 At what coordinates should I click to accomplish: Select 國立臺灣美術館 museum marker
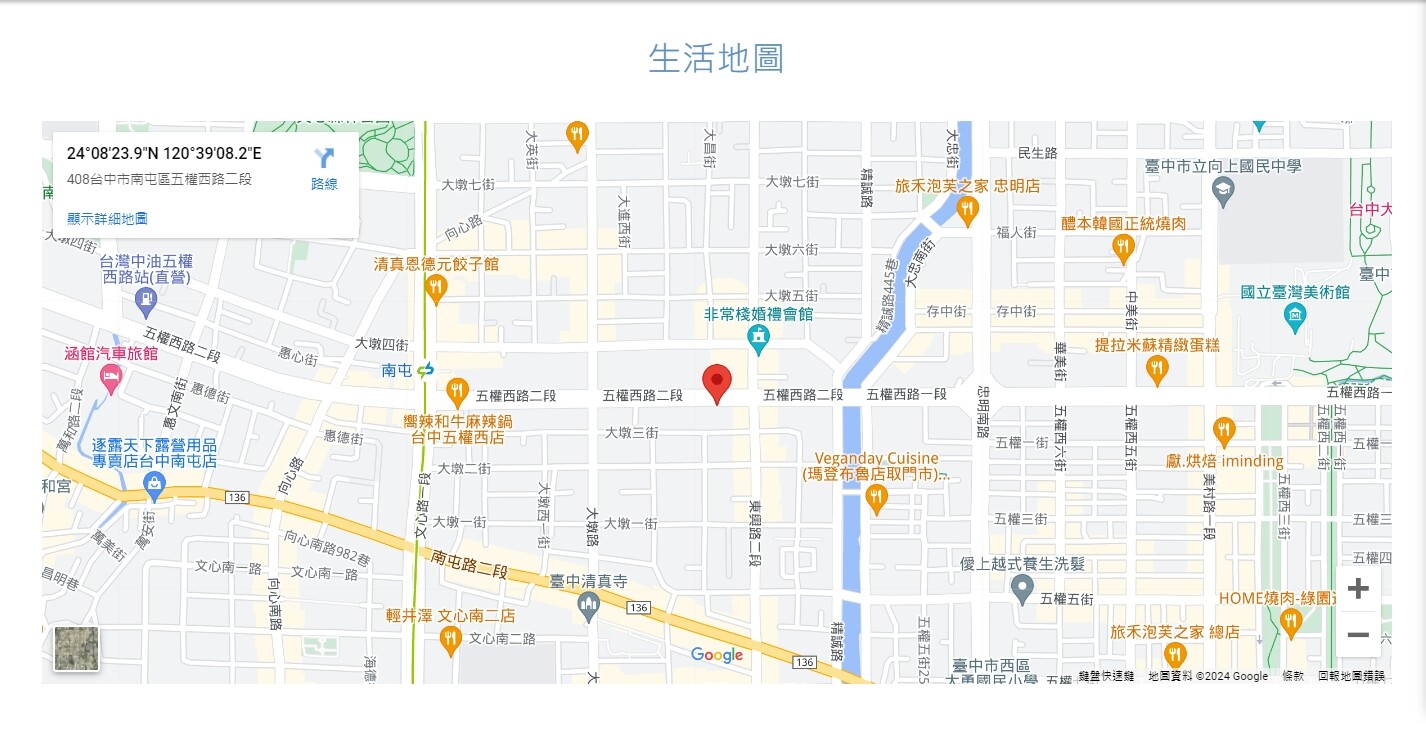(x=1294, y=317)
